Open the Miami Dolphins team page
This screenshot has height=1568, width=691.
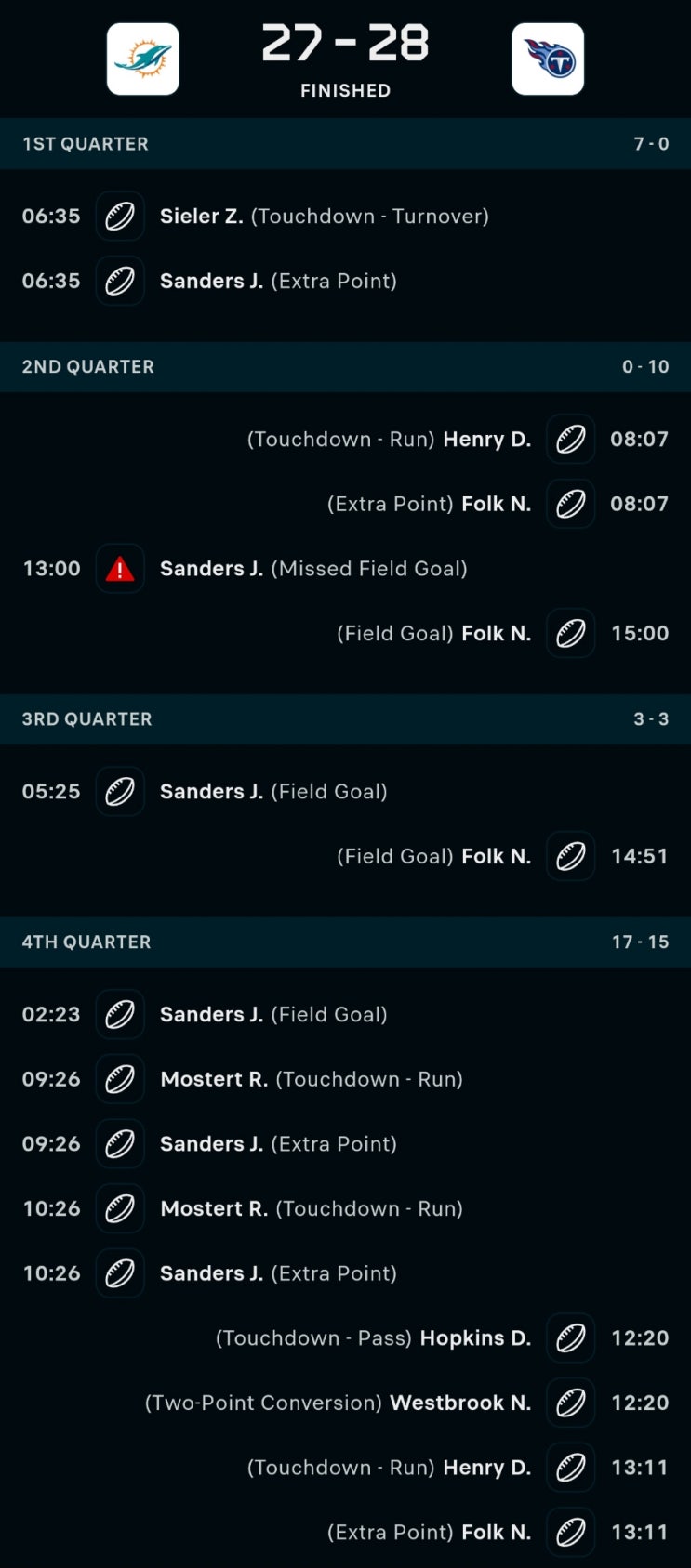142,59
